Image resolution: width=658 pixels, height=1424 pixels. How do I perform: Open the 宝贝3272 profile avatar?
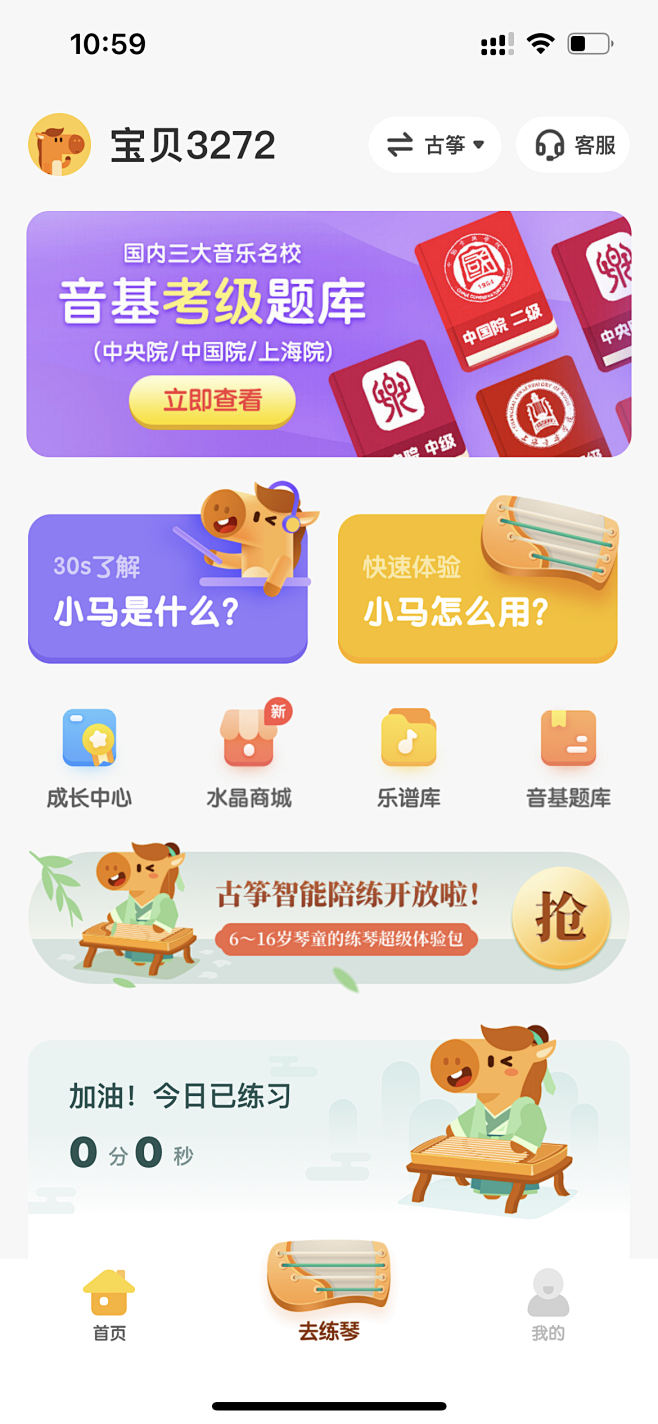pyautogui.click(x=60, y=145)
